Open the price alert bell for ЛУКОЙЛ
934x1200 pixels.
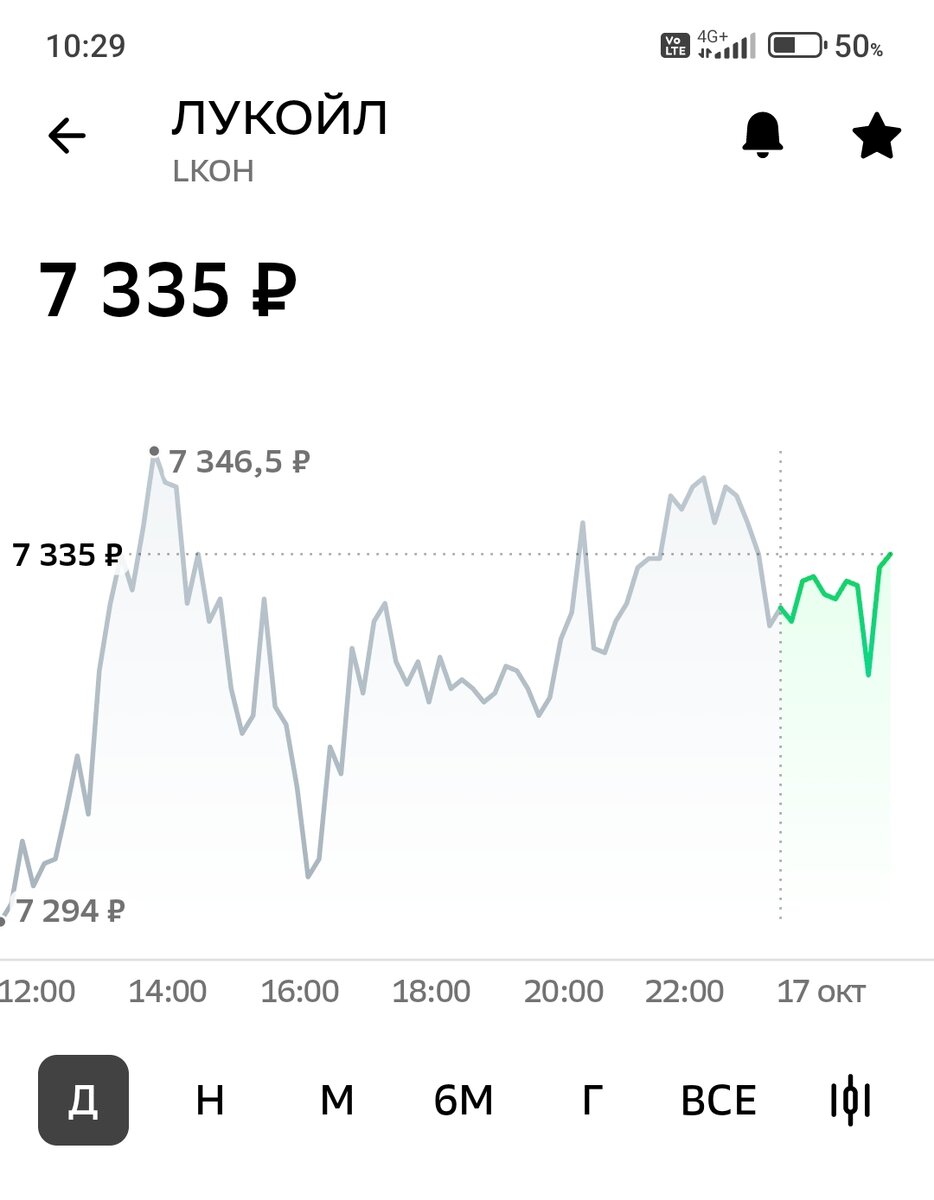[763, 135]
